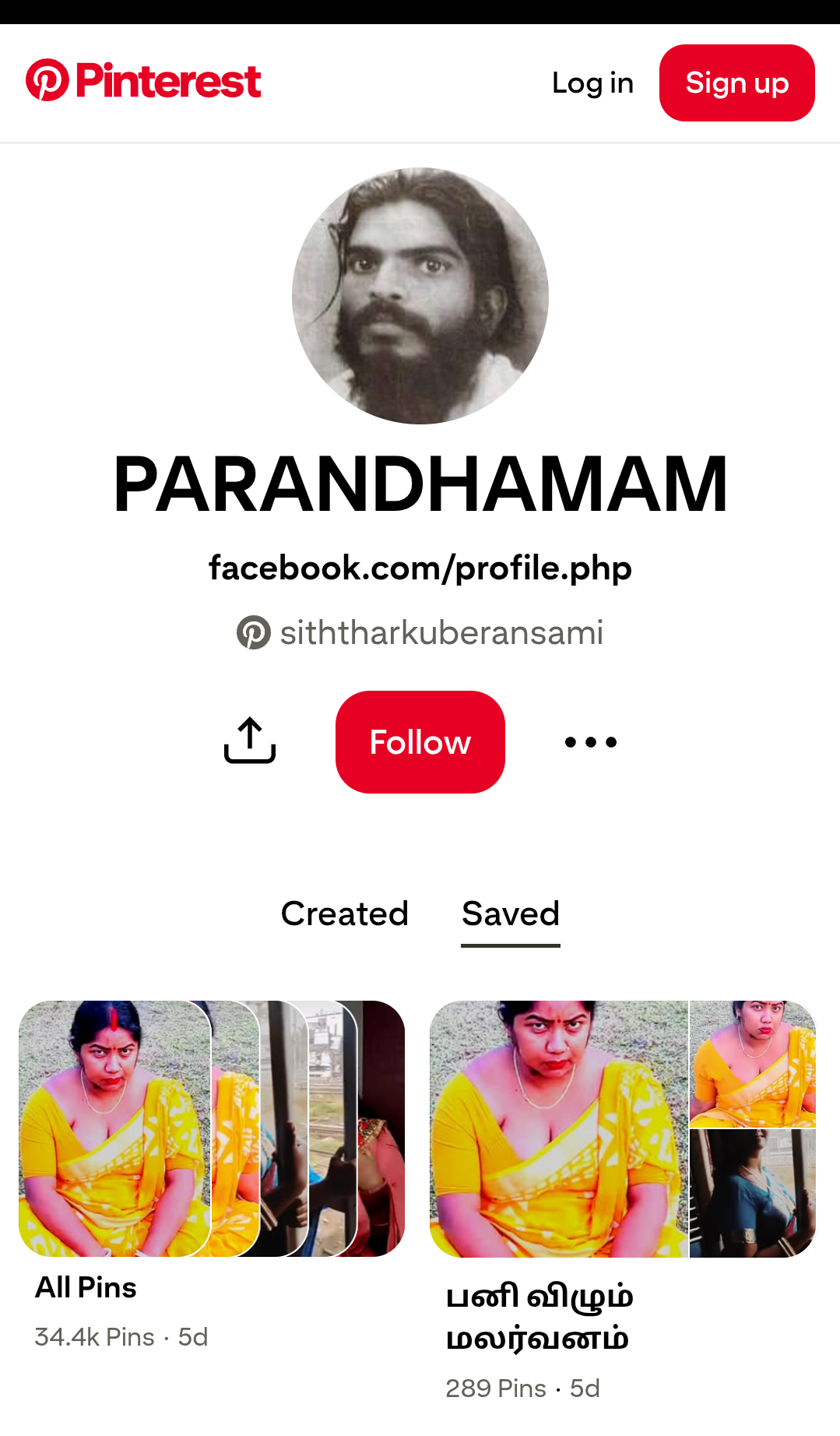Open the All Pins board
840x1436 pixels.
[211, 1129]
